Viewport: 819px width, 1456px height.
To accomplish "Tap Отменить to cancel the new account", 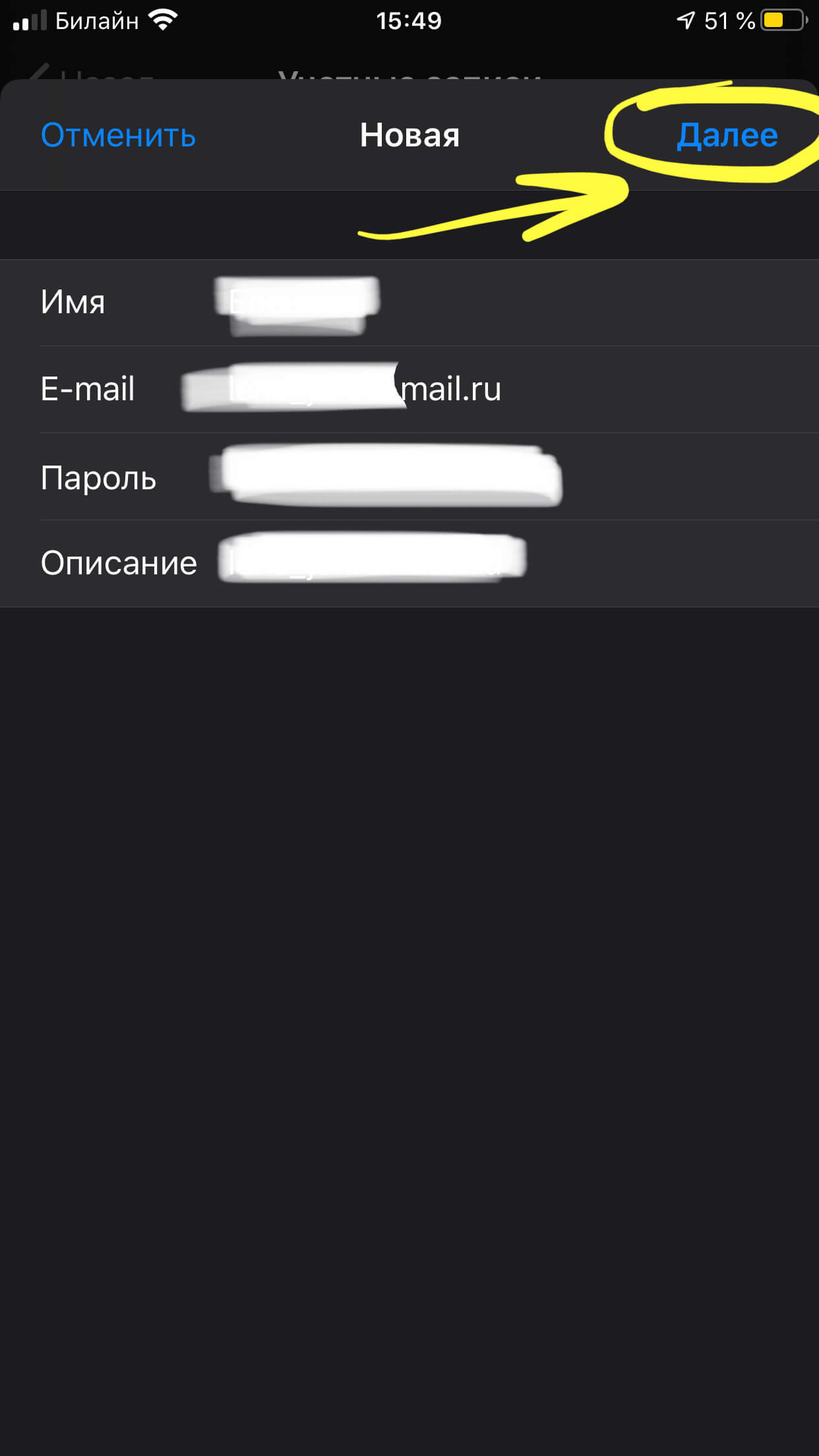I will click(118, 135).
